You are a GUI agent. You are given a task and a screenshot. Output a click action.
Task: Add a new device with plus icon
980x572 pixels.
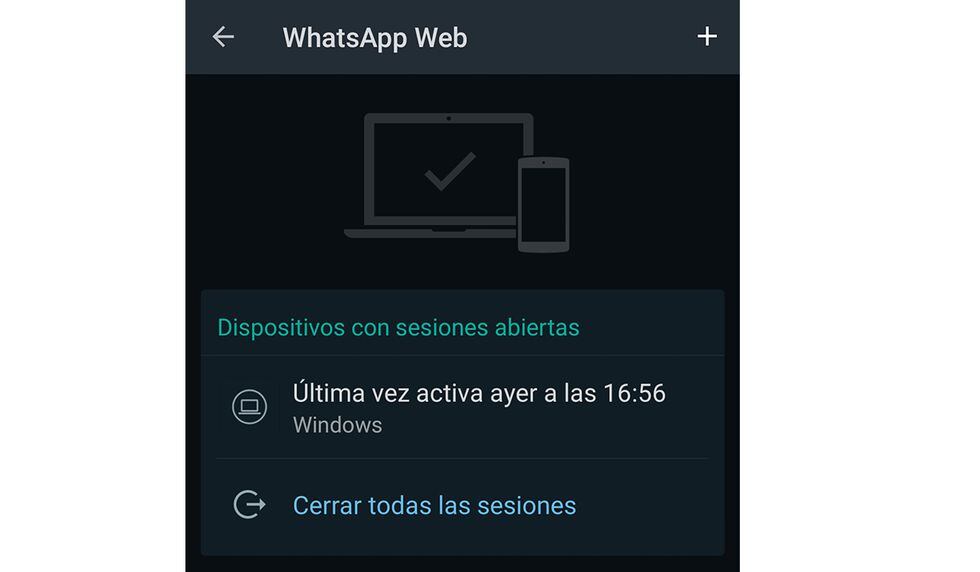pyautogui.click(x=706, y=37)
